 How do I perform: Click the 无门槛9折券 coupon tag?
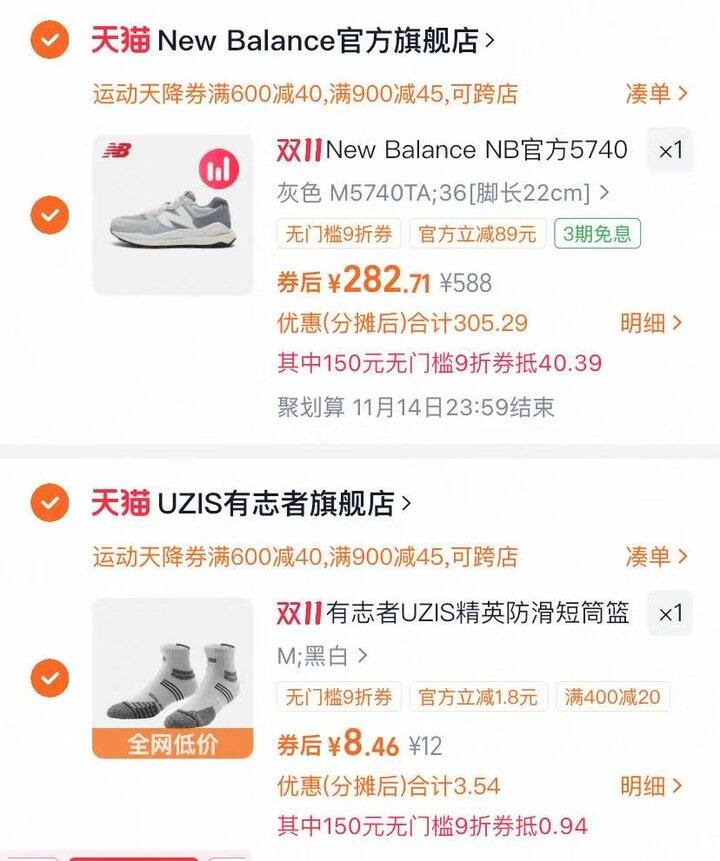click(338, 234)
